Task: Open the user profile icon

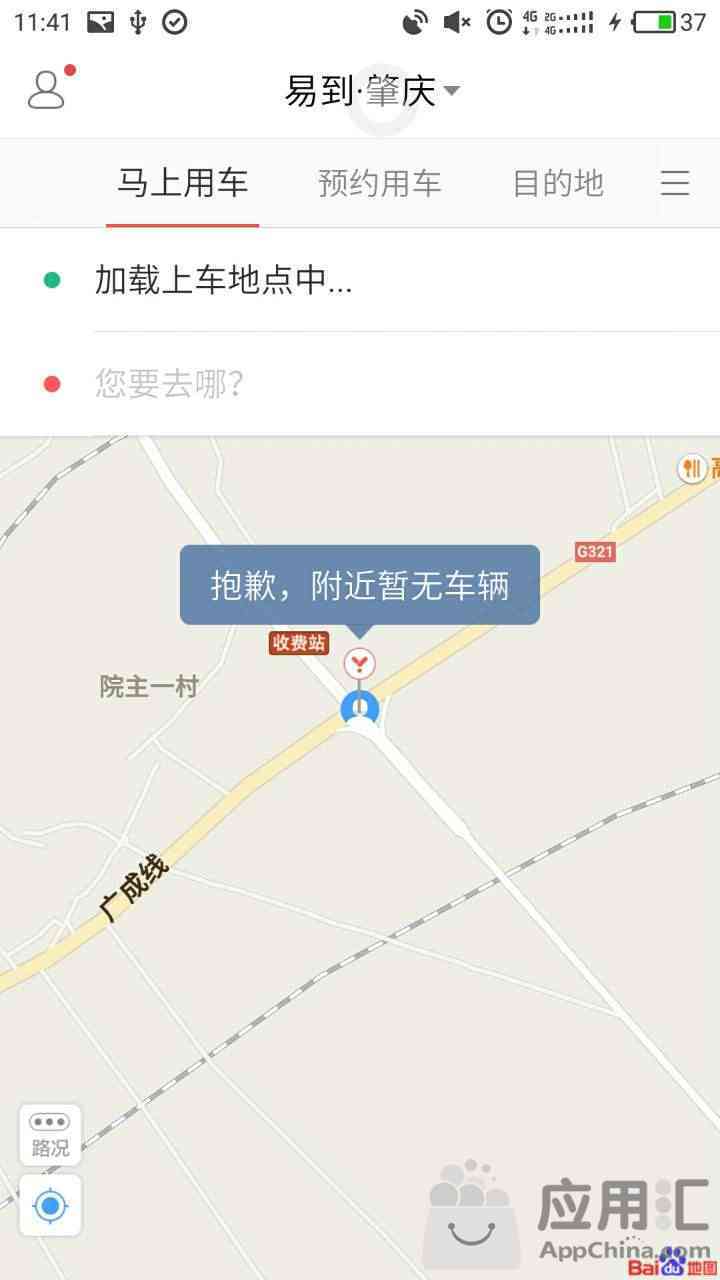Action: click(x=47, y=89)
